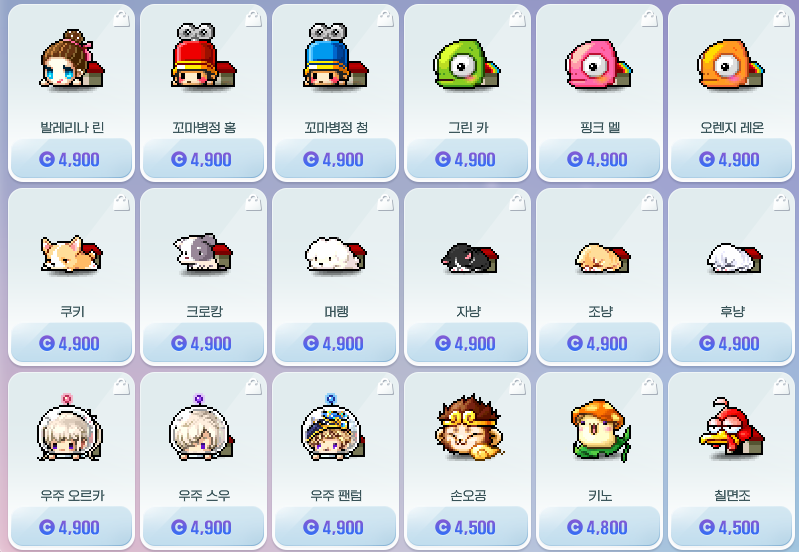Tap the bag icon on 오렌지 레온
Image resolution: width=799 pixels, height=552 pixels.
coord(781,18)
